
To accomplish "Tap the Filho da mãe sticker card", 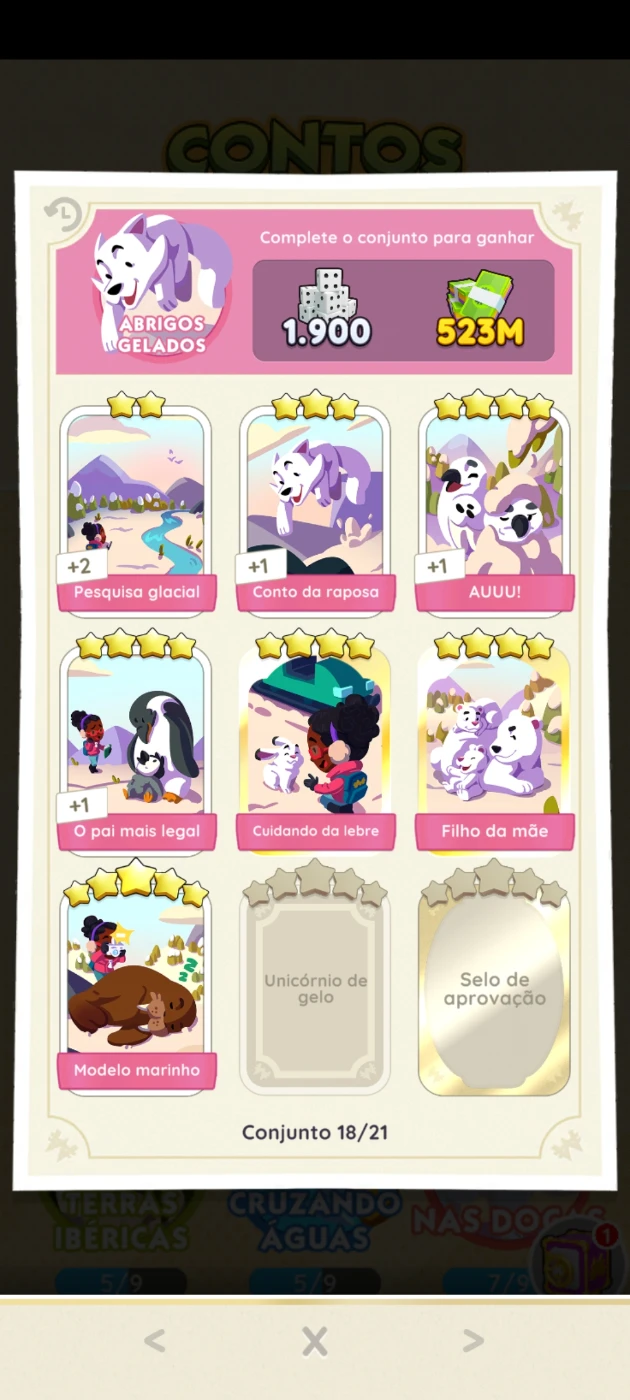I will [494, 742].
